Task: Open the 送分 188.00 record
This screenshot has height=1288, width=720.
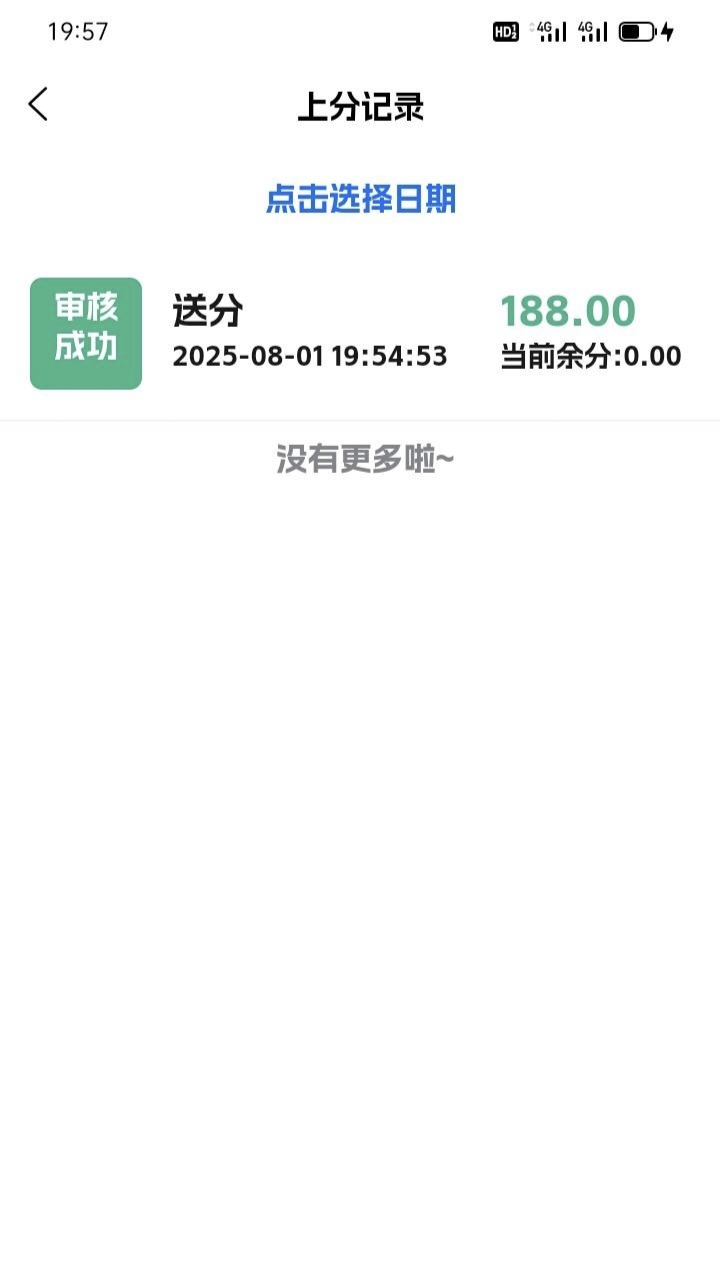Action: pyautogui.click(x=360, y=333)
